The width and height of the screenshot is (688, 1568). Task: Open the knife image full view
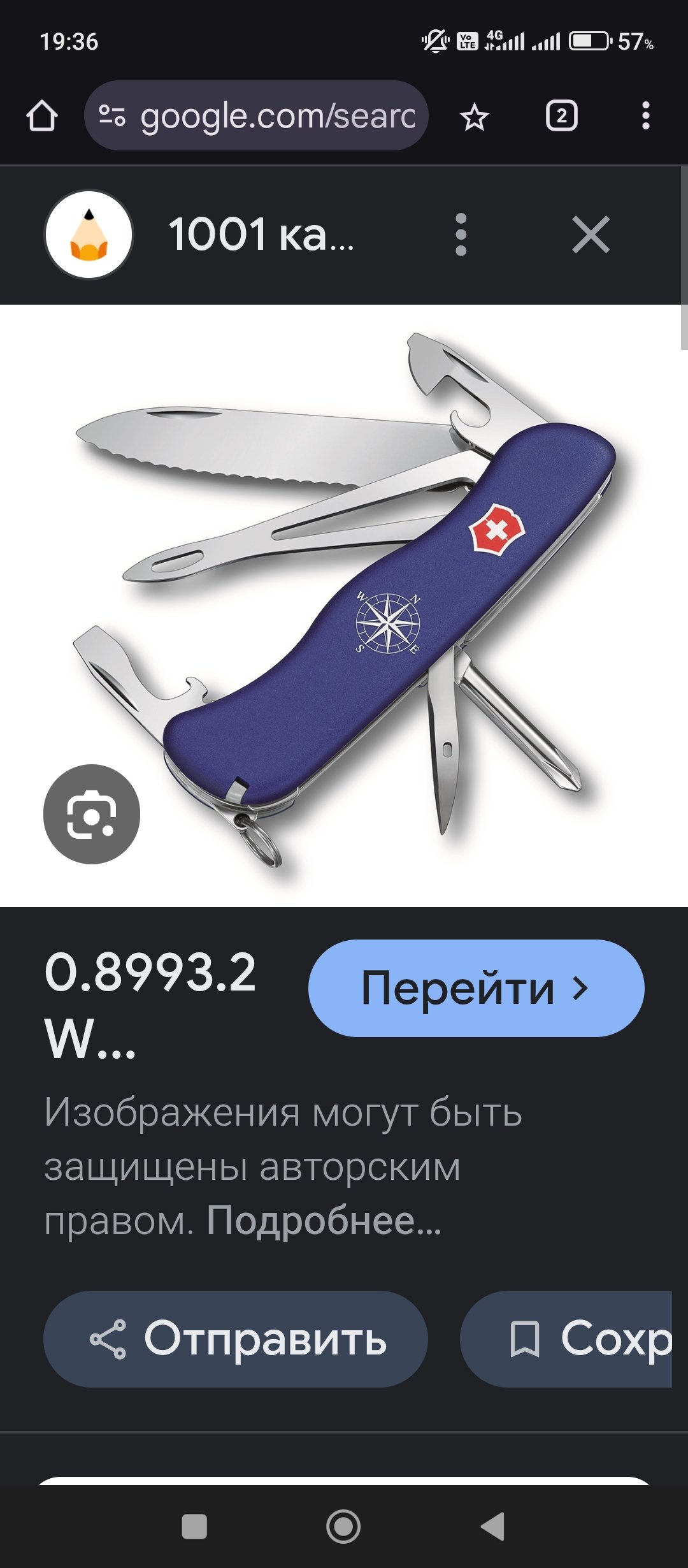coord(344,606)
